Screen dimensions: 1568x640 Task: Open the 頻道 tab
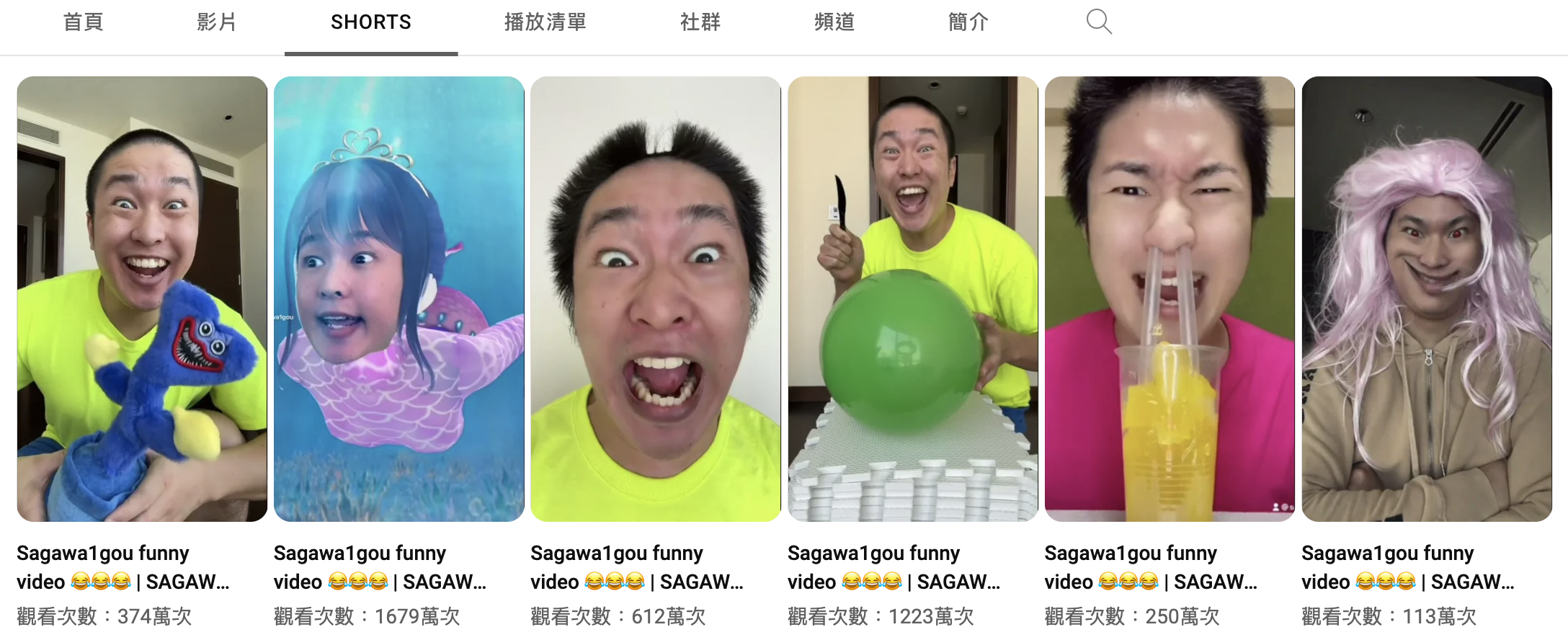point(834,22)
